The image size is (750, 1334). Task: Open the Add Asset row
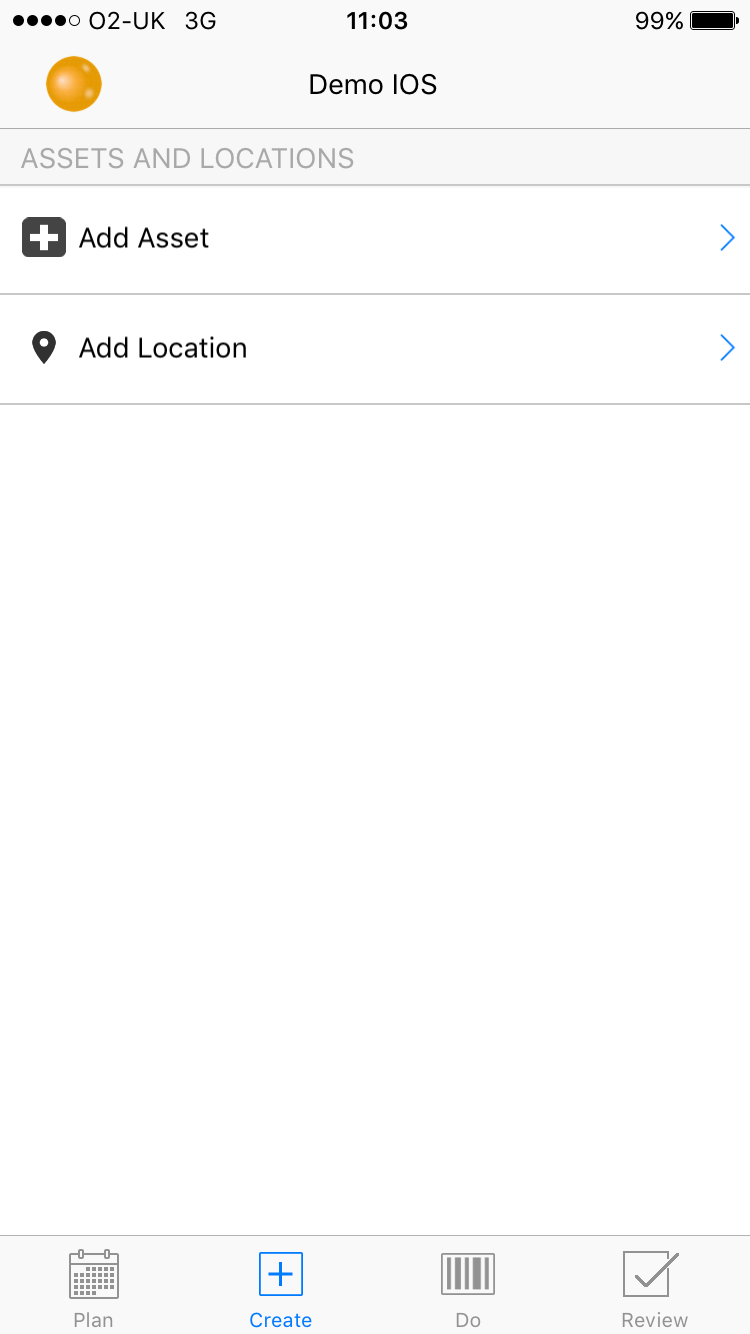tap(375, 239)
